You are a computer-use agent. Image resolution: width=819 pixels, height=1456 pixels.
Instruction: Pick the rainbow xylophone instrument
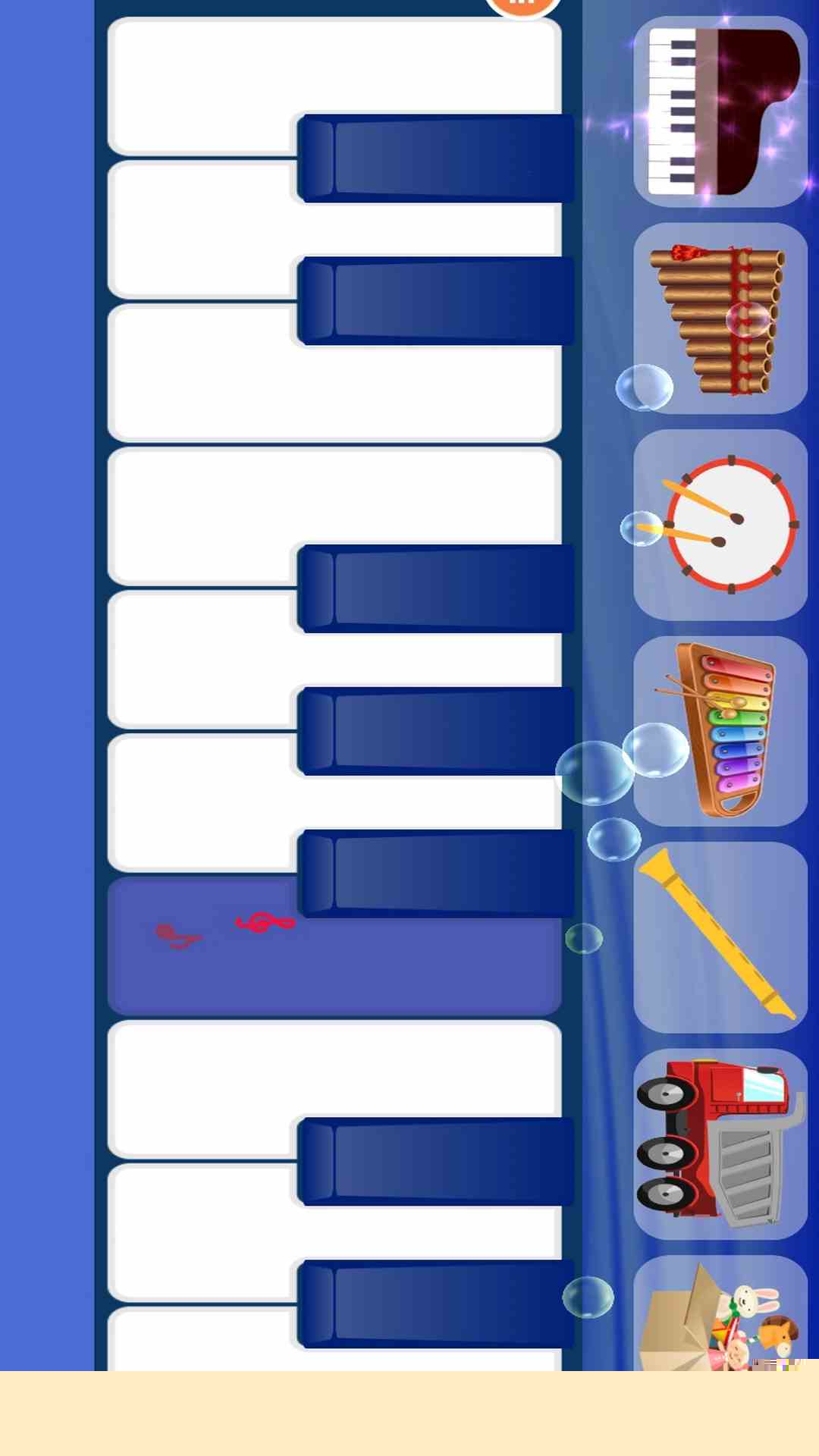click(x=720, y=731)
